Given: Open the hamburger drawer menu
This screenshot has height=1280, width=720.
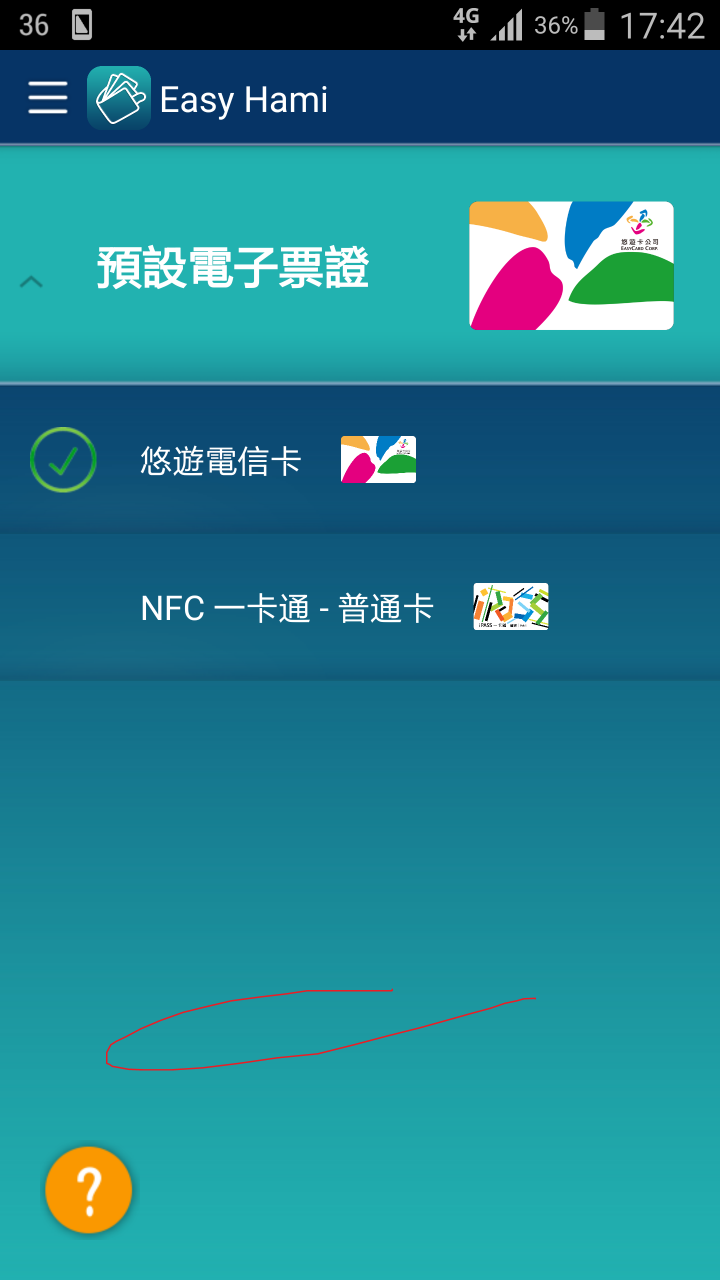Looking at the screenshot, I should pos(47,98).
